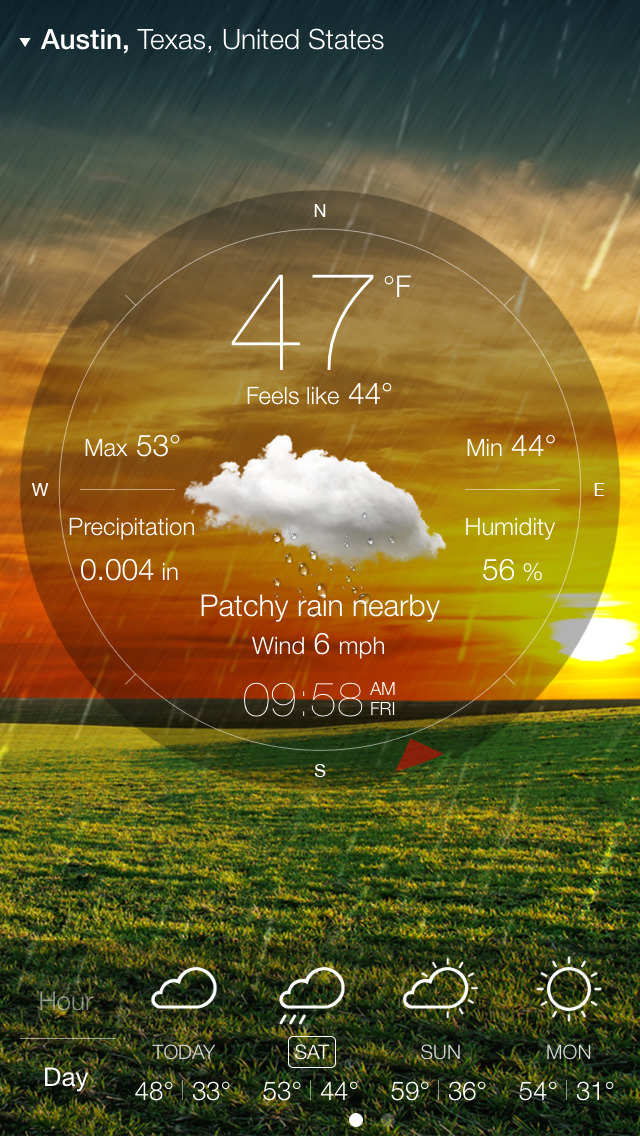The height and width of the screenshot is (1136, 640).
Task: Select the Day forecast view
Action: click(66, 1077)
